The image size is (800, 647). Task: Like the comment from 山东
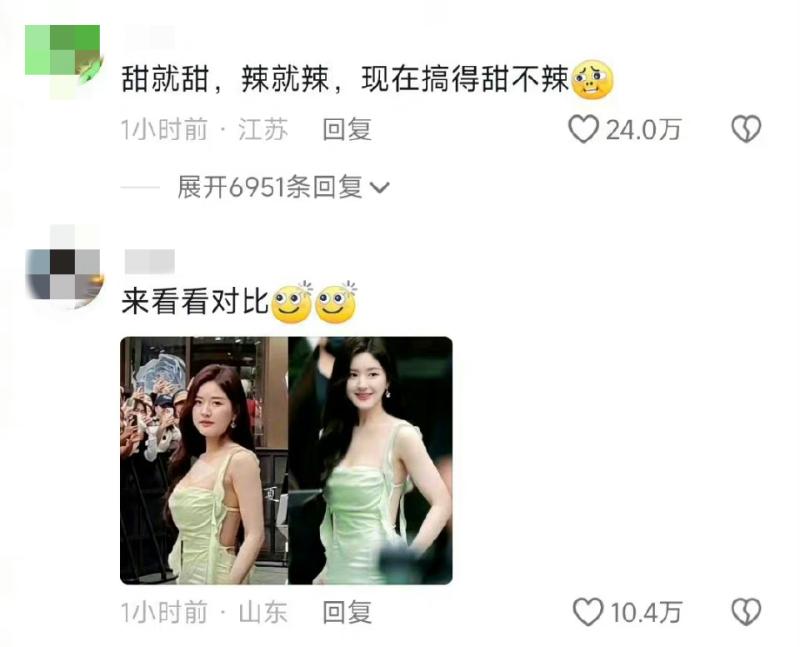tap(588, 611)
